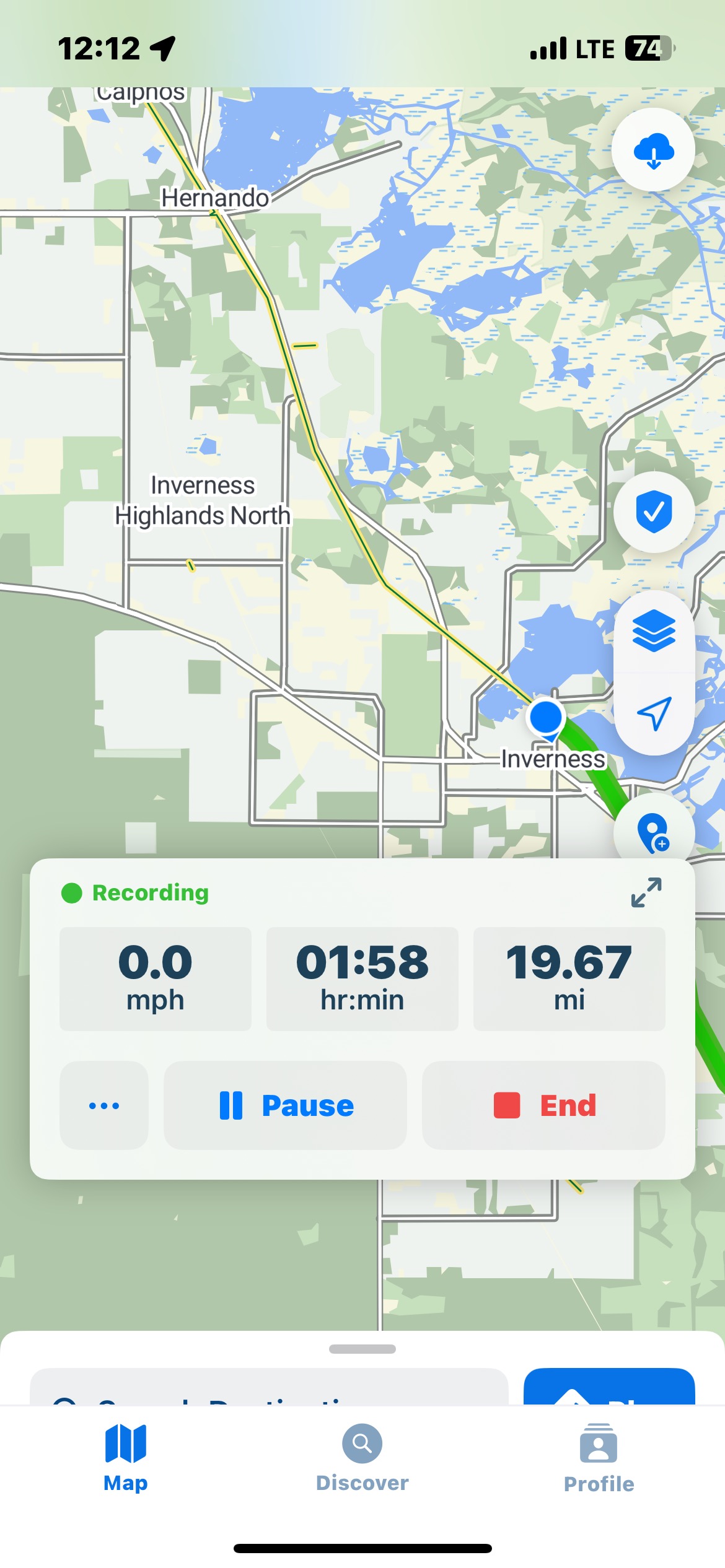Open the map layers selector

coord(654,631)
